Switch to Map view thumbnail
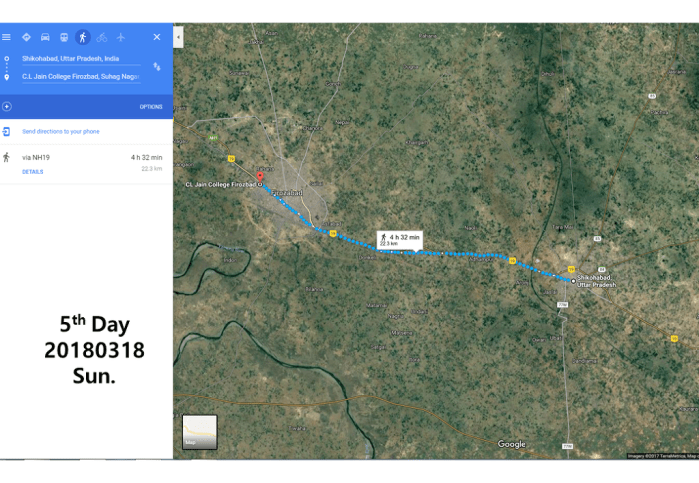Image resolution: width=699 pixels, height=483 pixels. (199, 432)
